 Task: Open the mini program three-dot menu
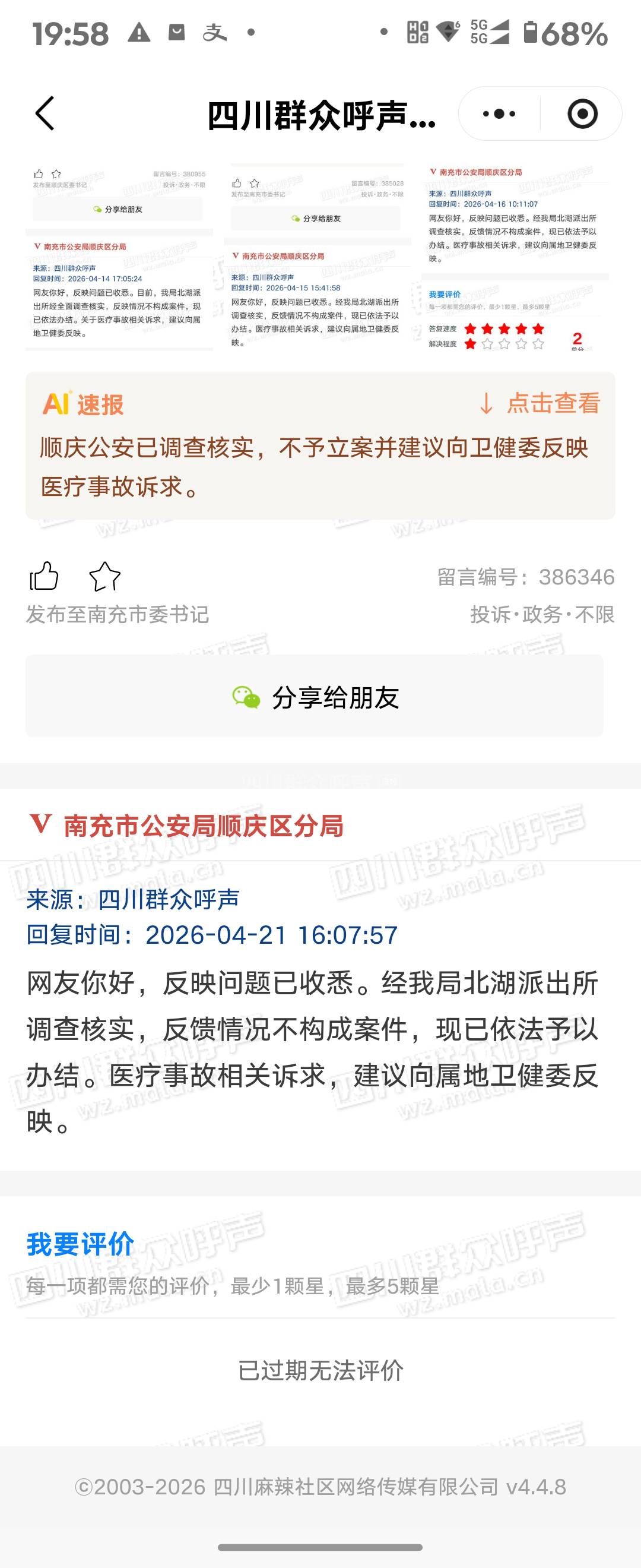pos(499,114)
